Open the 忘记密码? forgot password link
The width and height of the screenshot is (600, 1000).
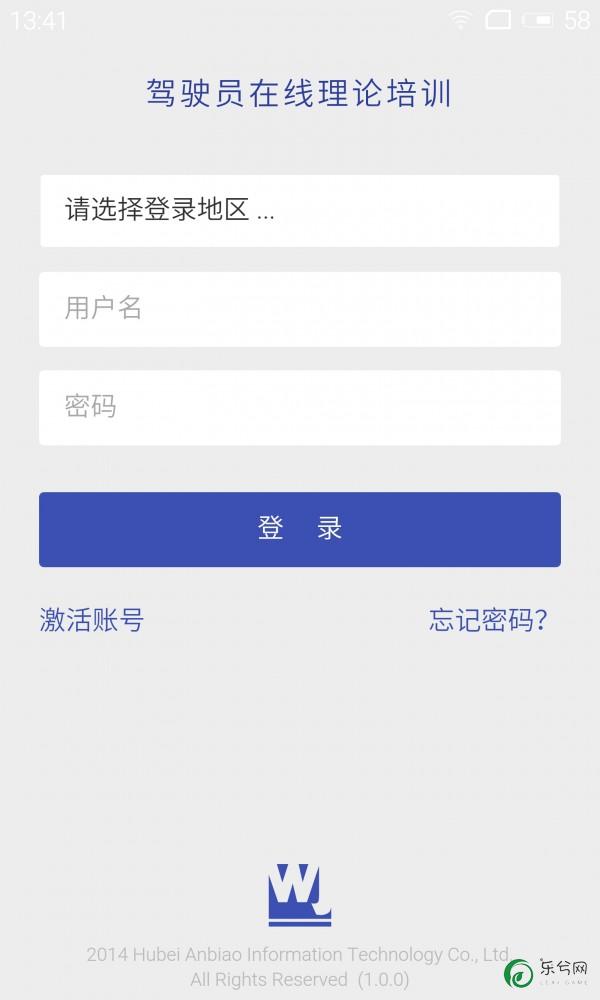pos(488,620)
